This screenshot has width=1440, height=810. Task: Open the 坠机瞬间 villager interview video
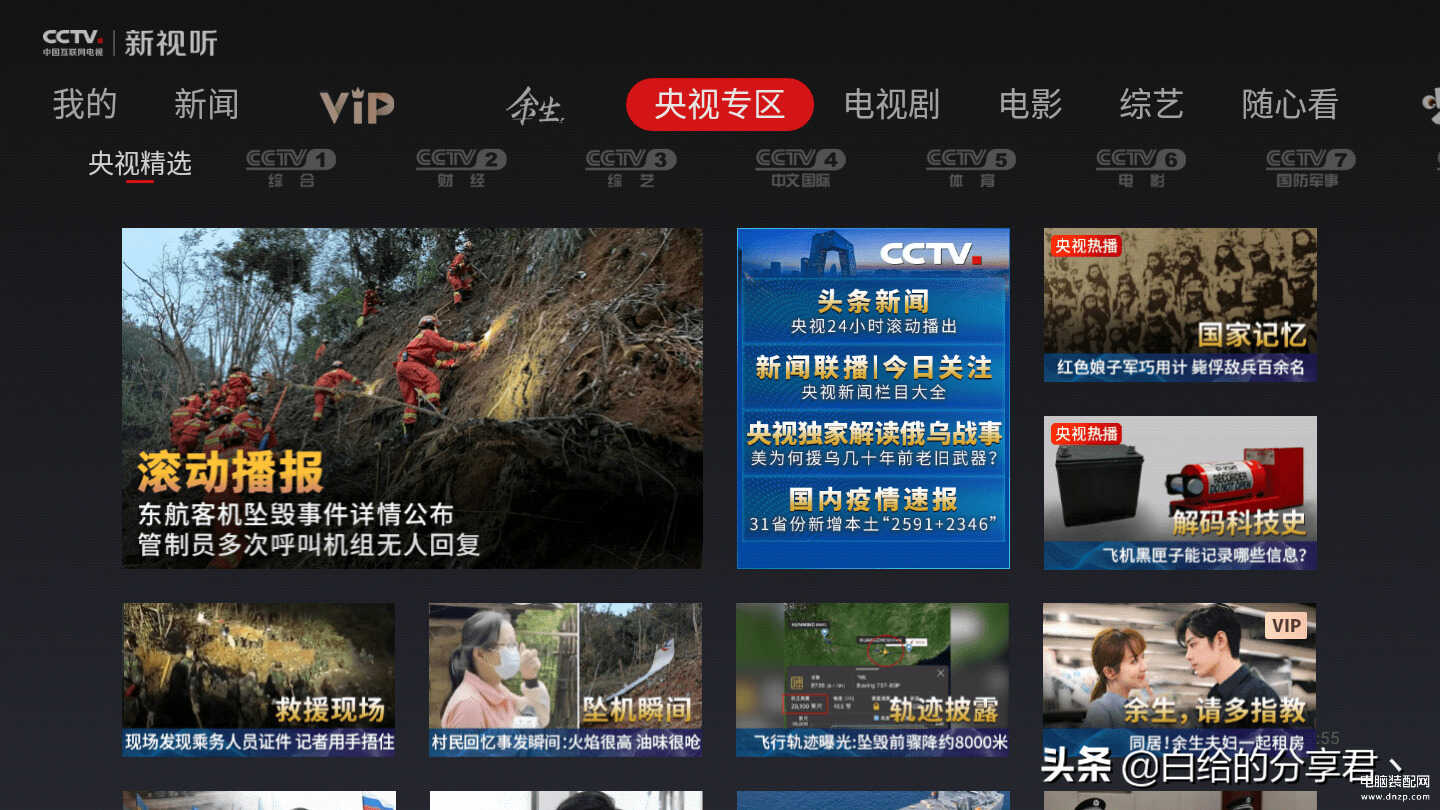pos(565,679)
